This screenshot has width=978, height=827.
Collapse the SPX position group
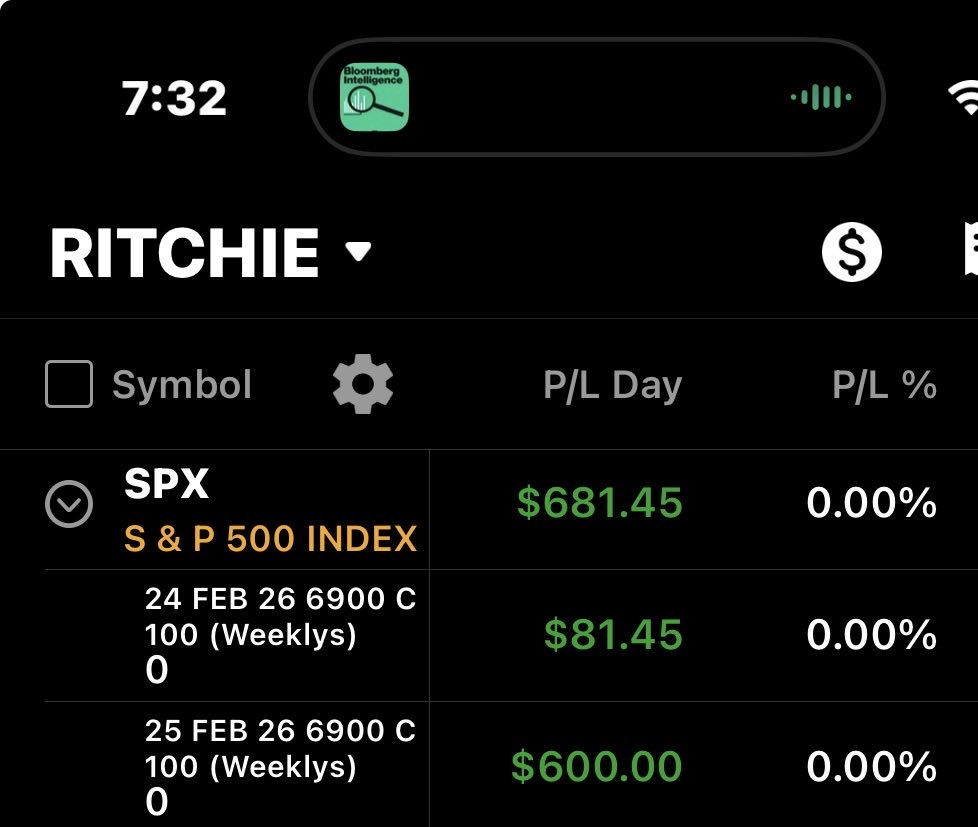pyautogui.click(x=69, y=506)
